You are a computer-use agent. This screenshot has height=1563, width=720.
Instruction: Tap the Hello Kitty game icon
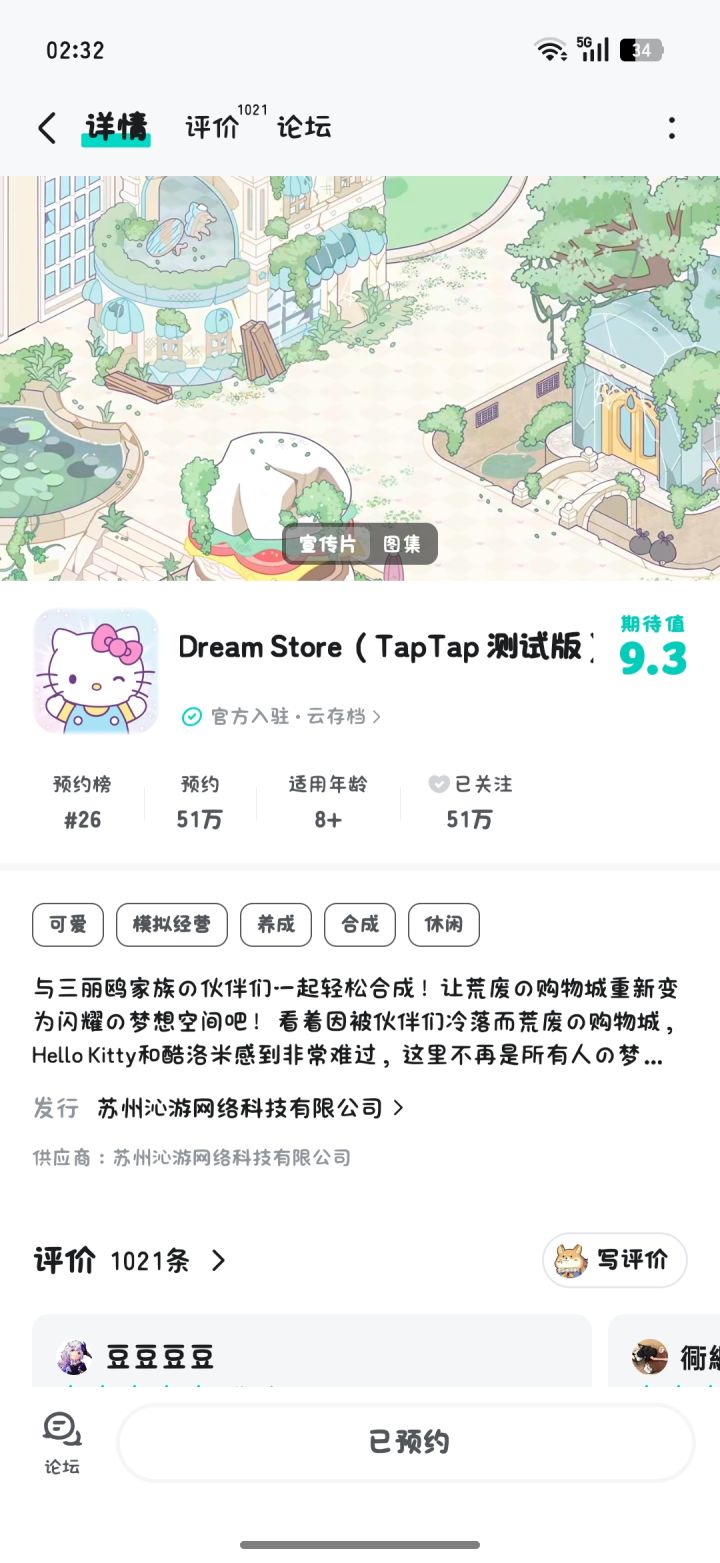[x=96, y=670]
